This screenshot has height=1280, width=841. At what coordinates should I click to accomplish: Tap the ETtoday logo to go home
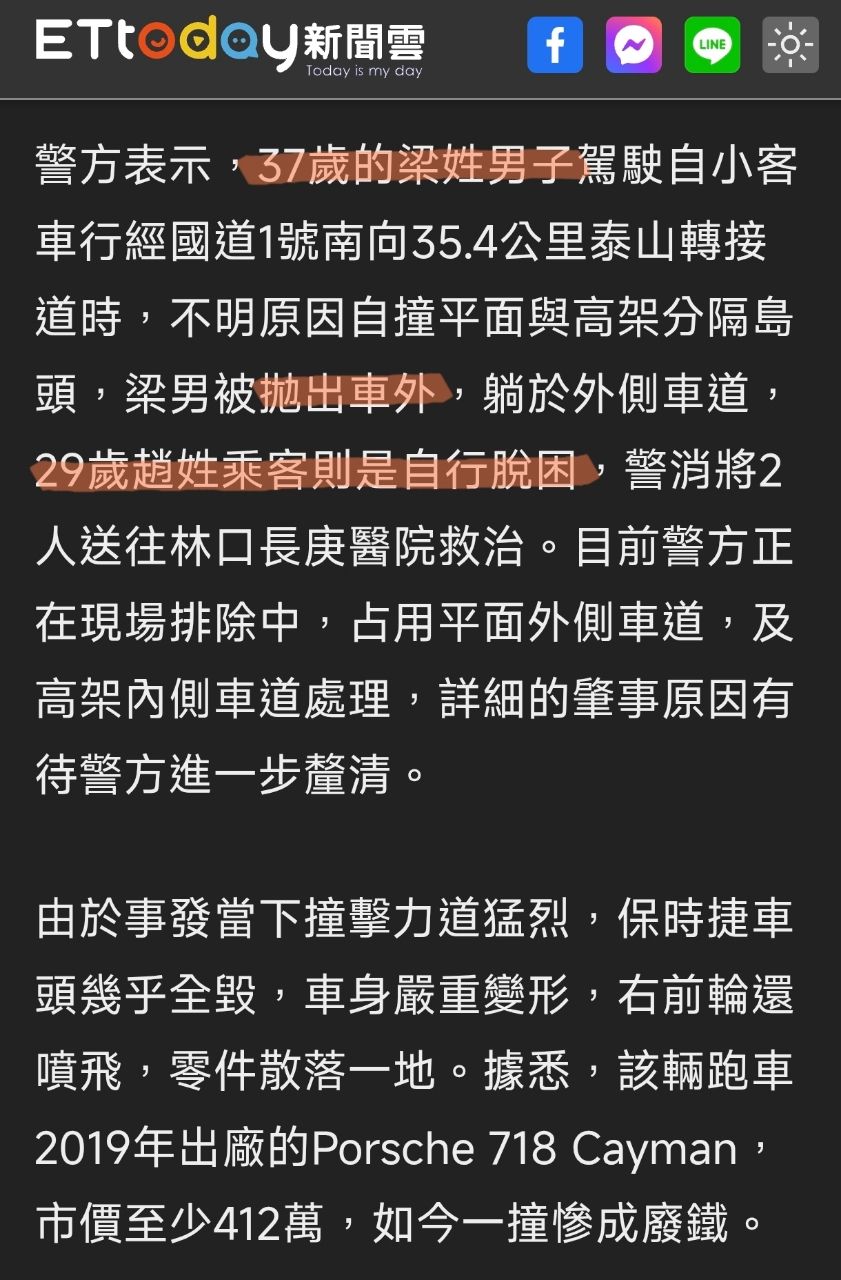click(229, 47)
